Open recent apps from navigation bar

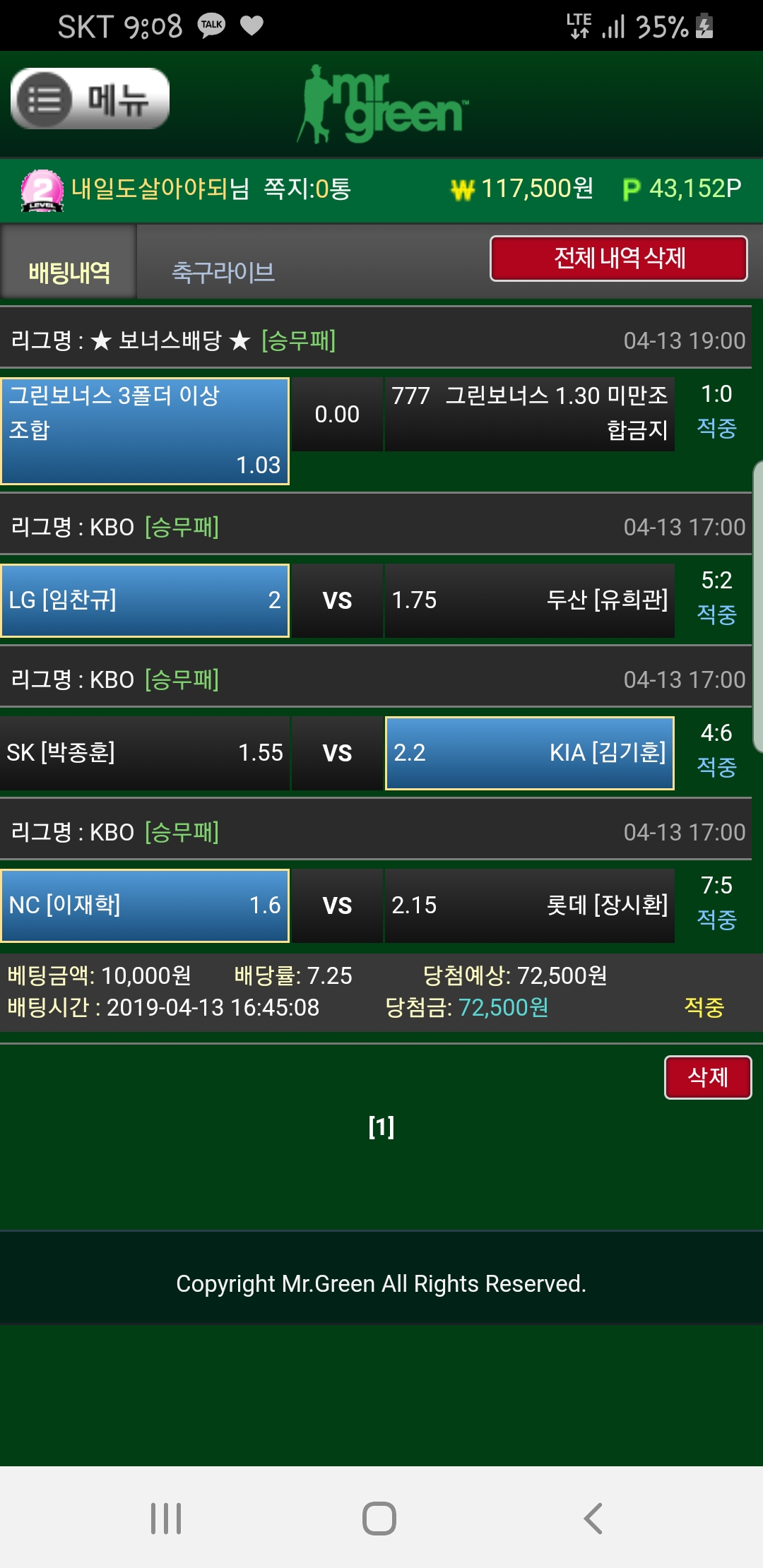166,1518
